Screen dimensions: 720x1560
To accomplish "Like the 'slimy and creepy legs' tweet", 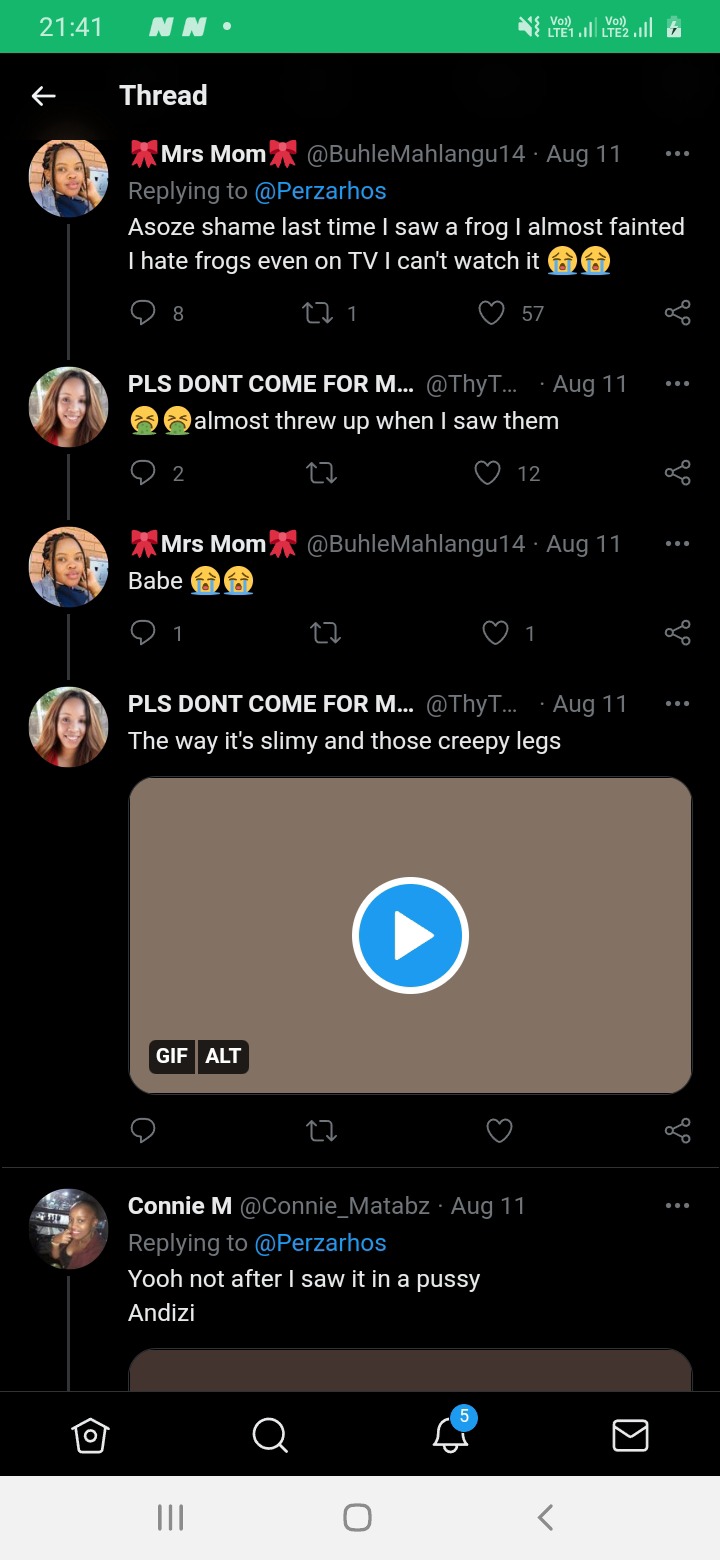I will coord(499,1131).
